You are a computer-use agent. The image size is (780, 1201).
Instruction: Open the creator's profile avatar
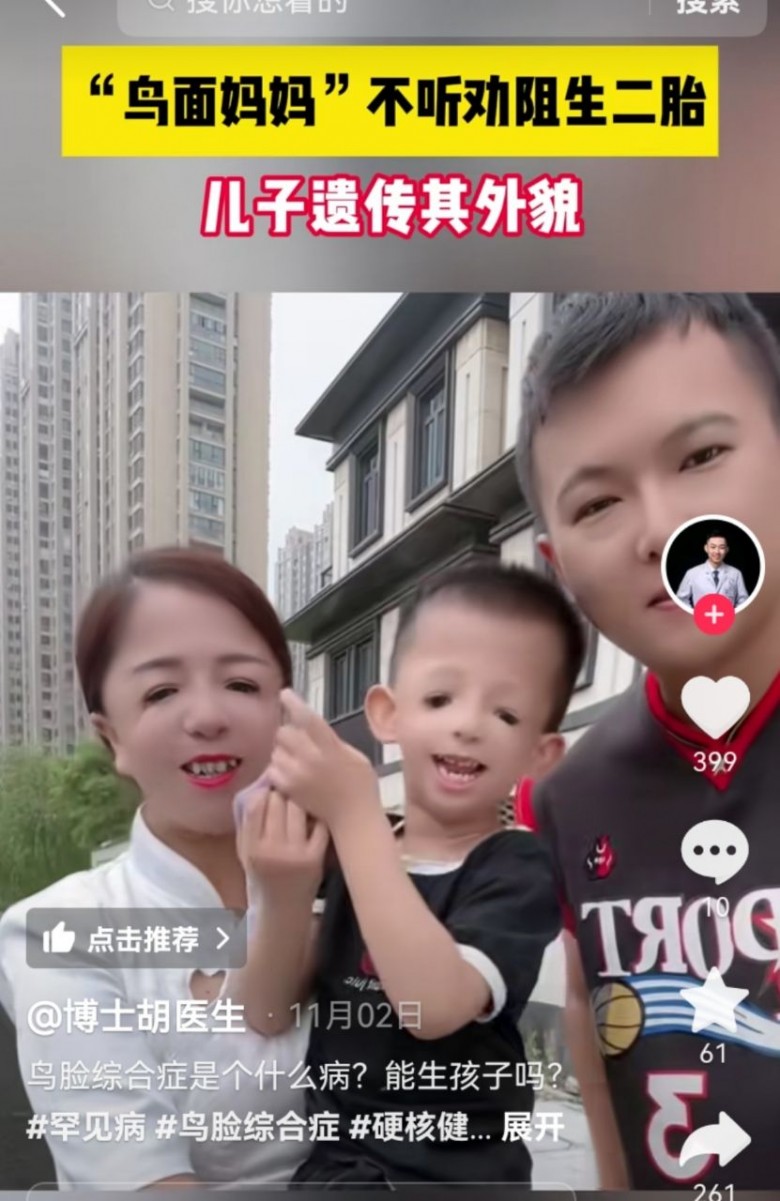[713, 566]
